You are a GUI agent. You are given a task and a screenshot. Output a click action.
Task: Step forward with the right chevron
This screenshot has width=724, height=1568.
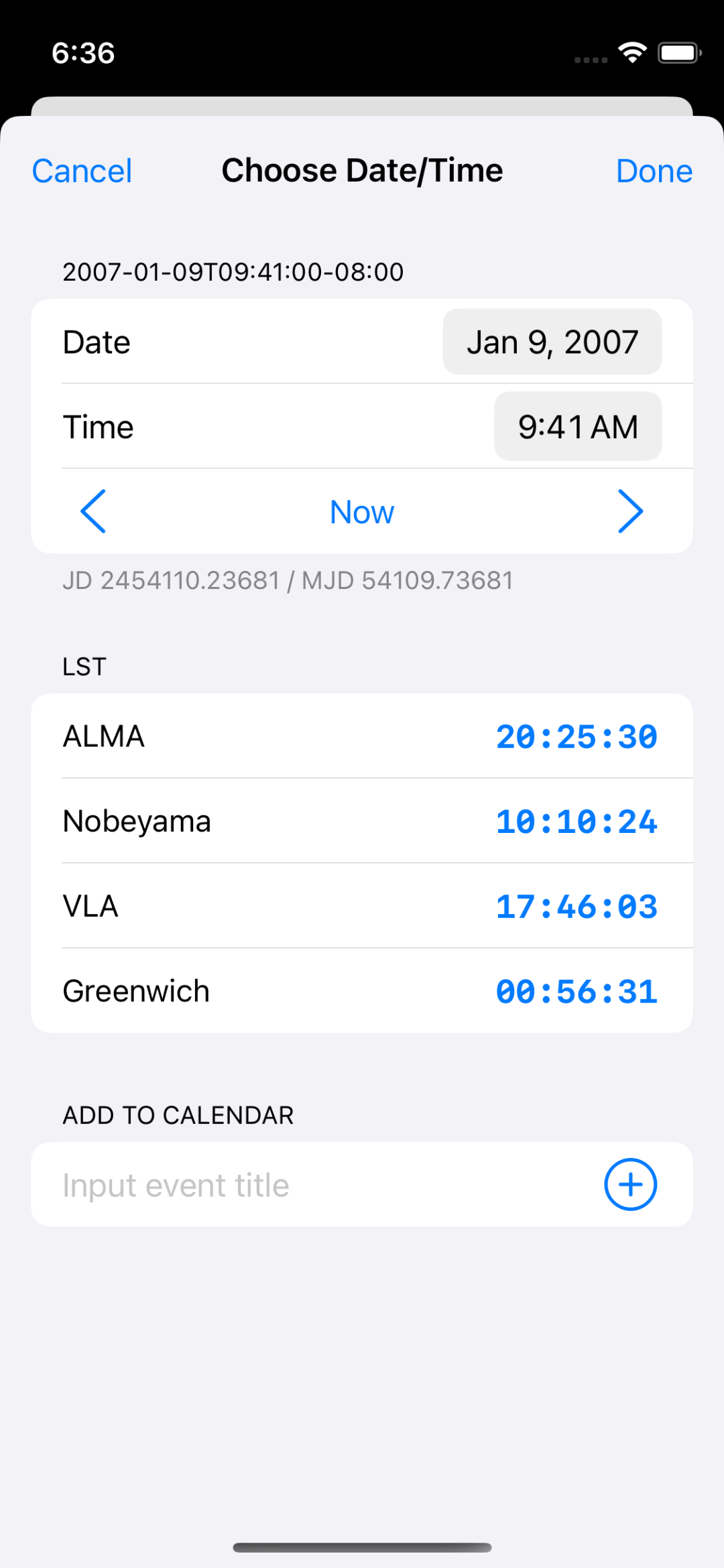click(x=630, y=511)
